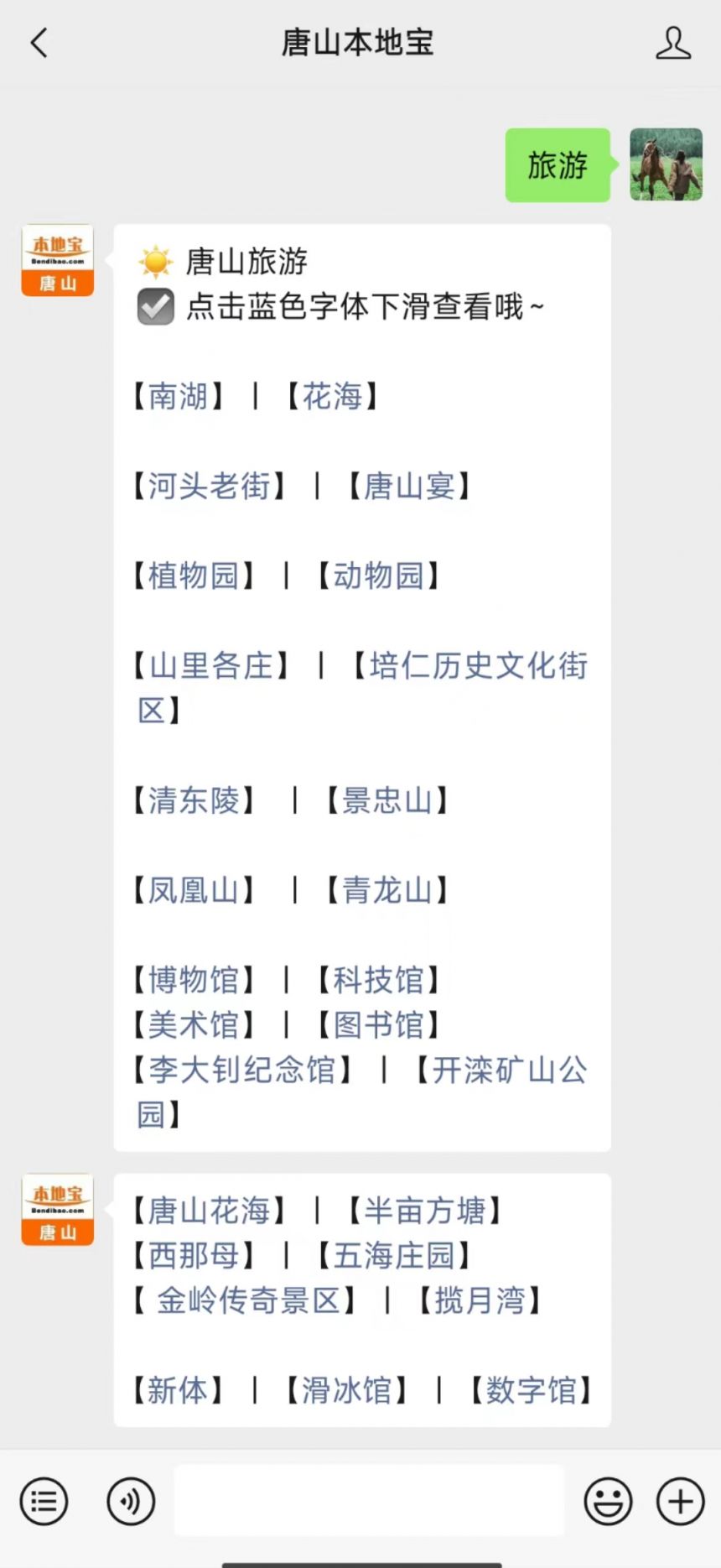Image resolution: width=721 pixels, height=1568 pixels.
Task: Tap the 景忠山 link
Action: pyautogui.click(x=386, y=800)
